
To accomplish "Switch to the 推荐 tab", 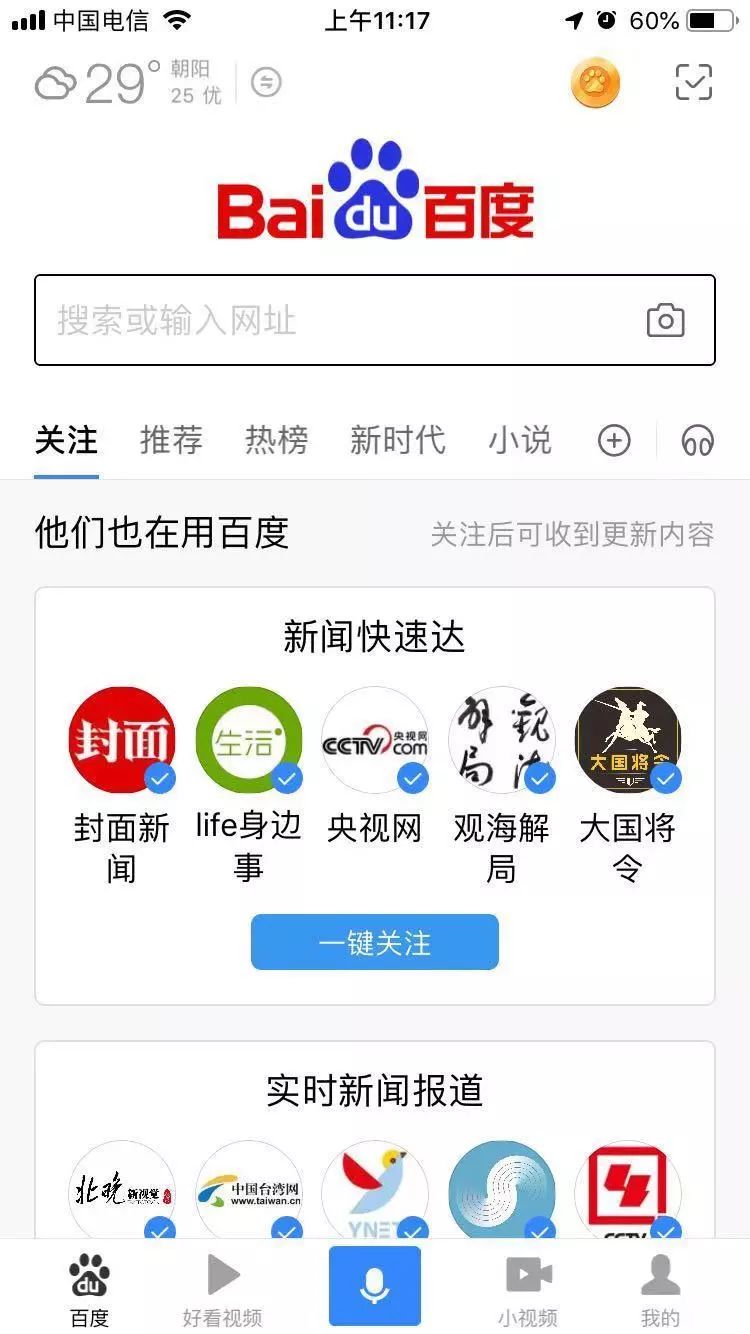I will (x=171, y=440).
